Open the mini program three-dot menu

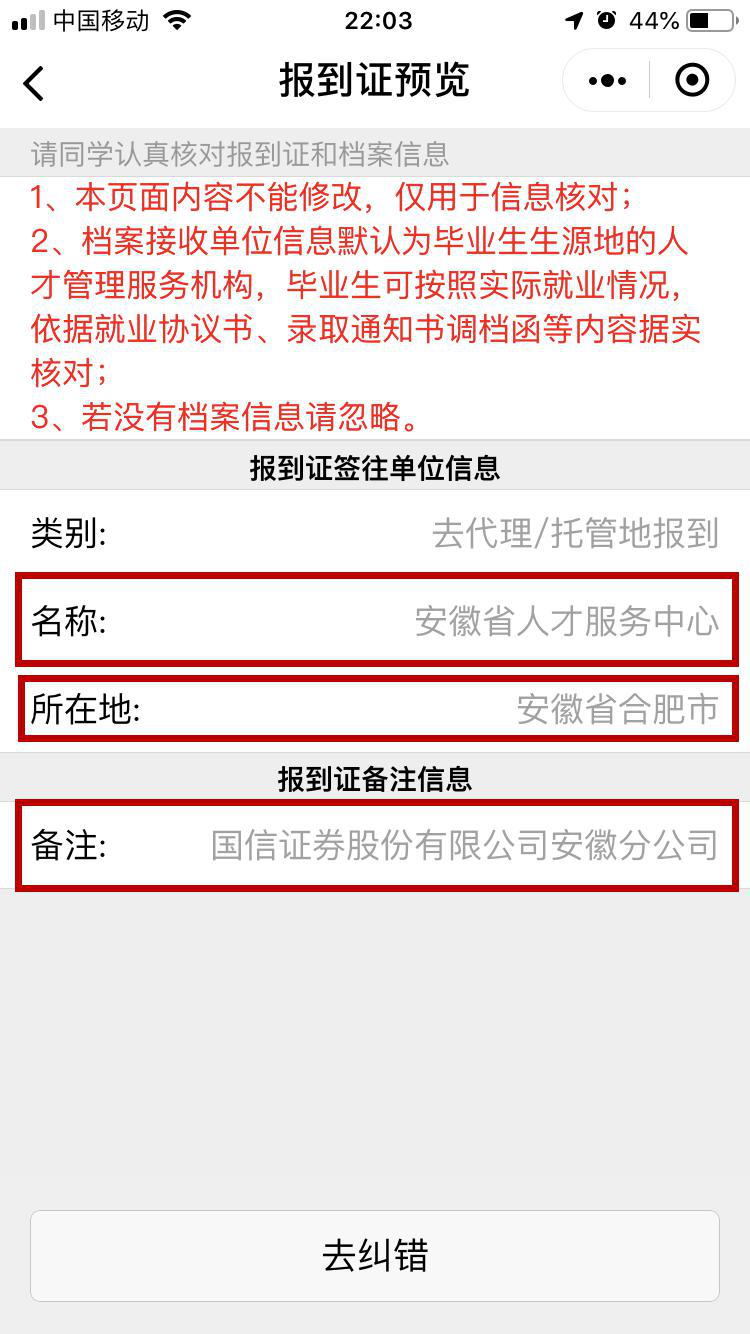point(607,80)
